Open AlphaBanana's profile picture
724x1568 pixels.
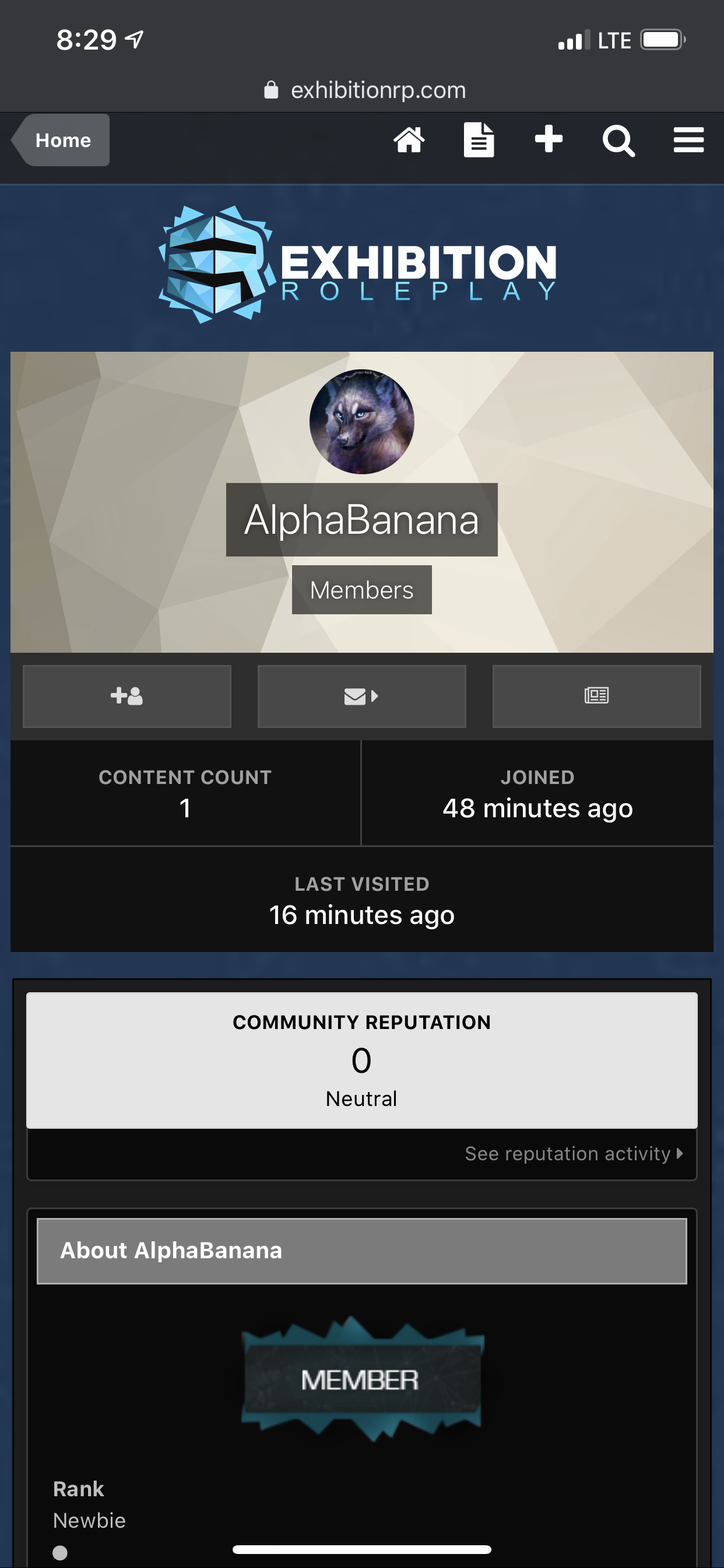362,422
